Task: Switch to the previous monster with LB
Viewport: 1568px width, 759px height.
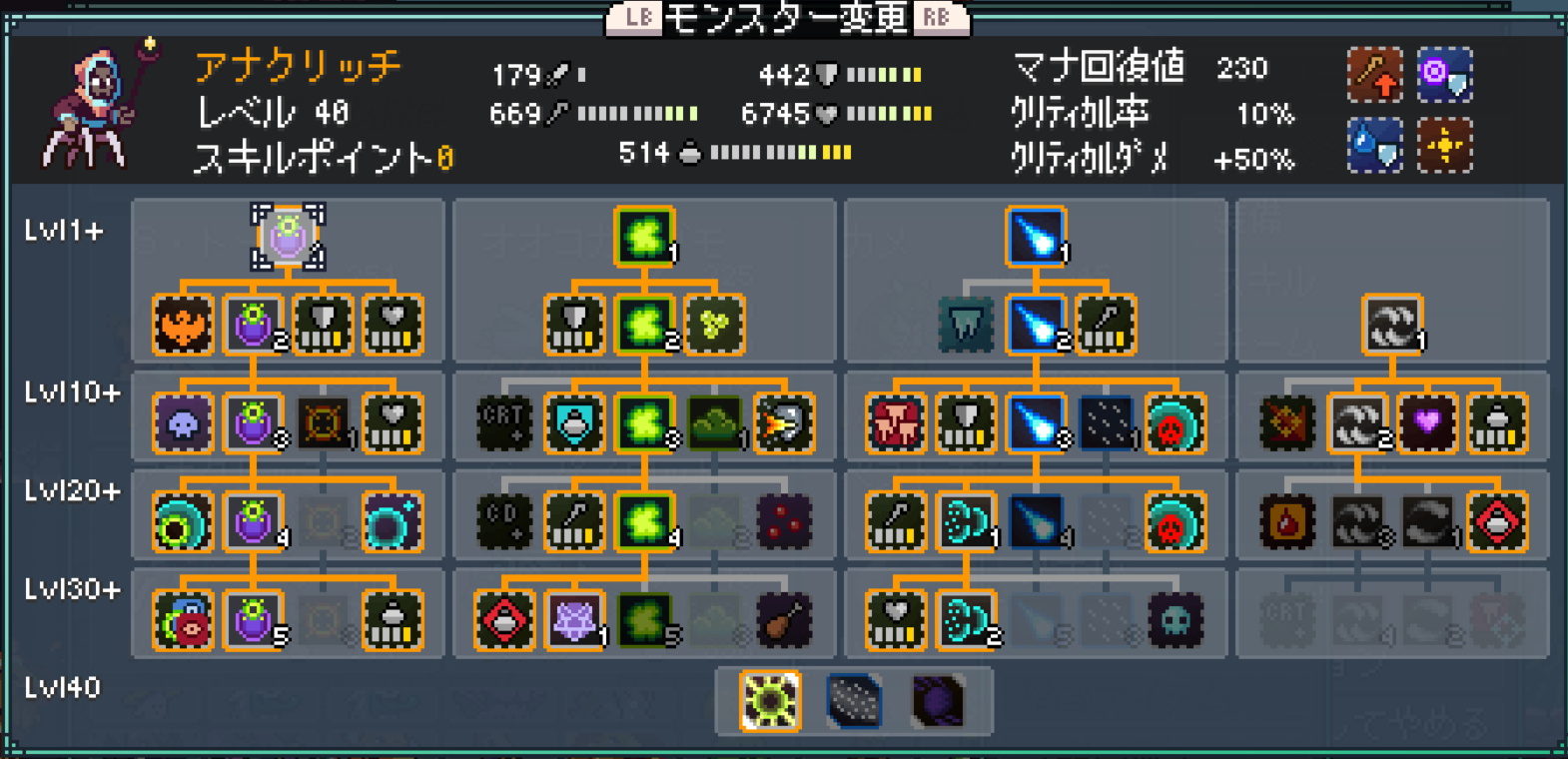Action: pyautogui.click(x=638, y=17)
